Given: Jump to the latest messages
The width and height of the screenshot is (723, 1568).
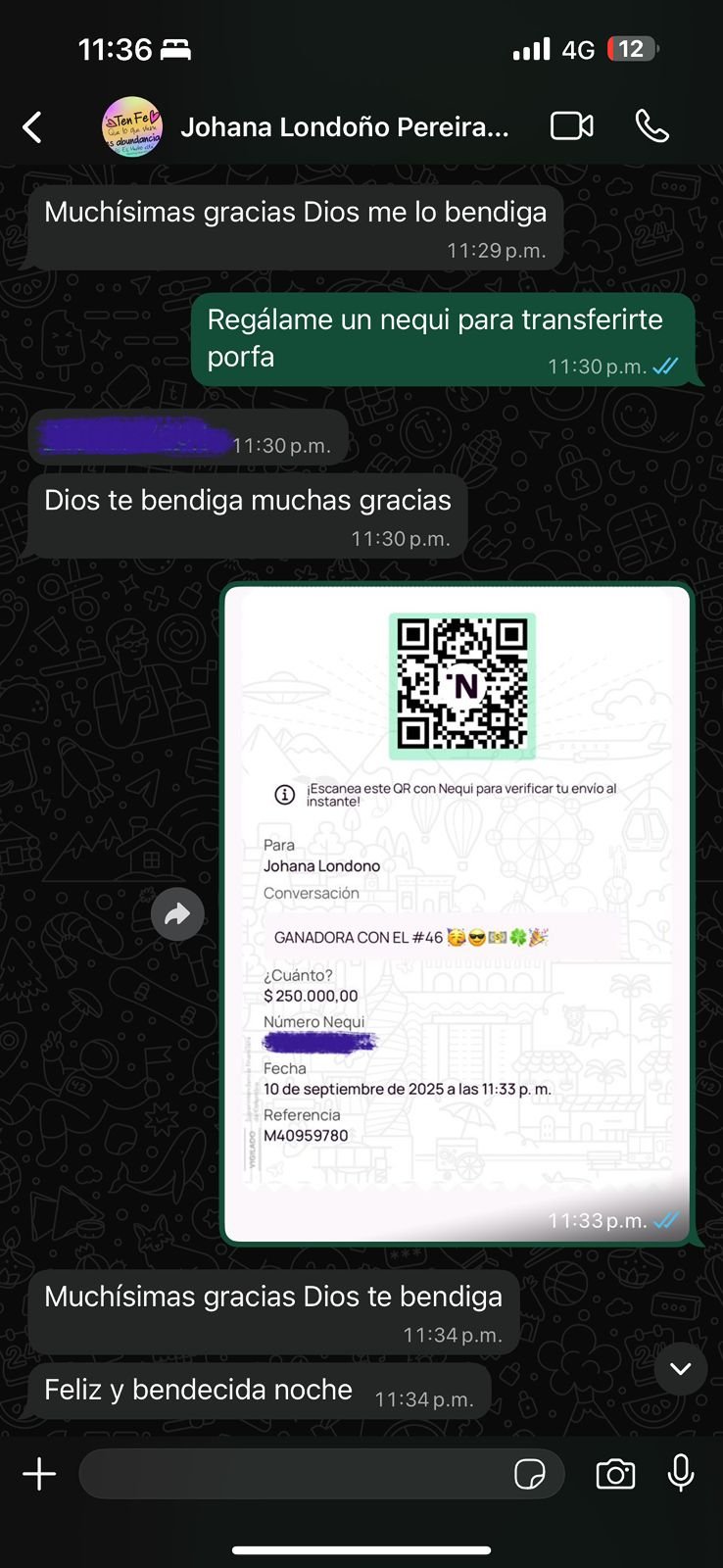Looking at the screenshot, I should point(680,1368).
